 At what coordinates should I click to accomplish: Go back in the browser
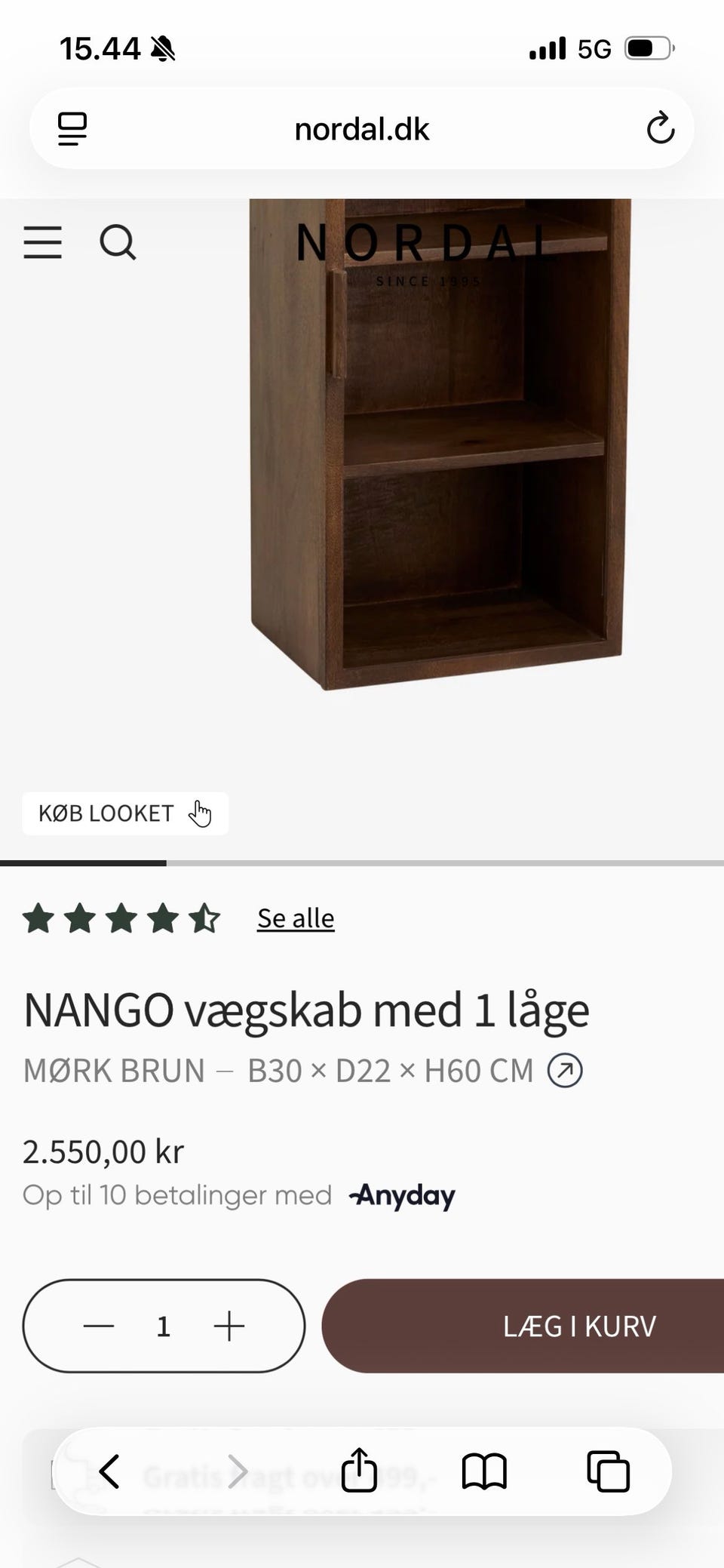110,1471
